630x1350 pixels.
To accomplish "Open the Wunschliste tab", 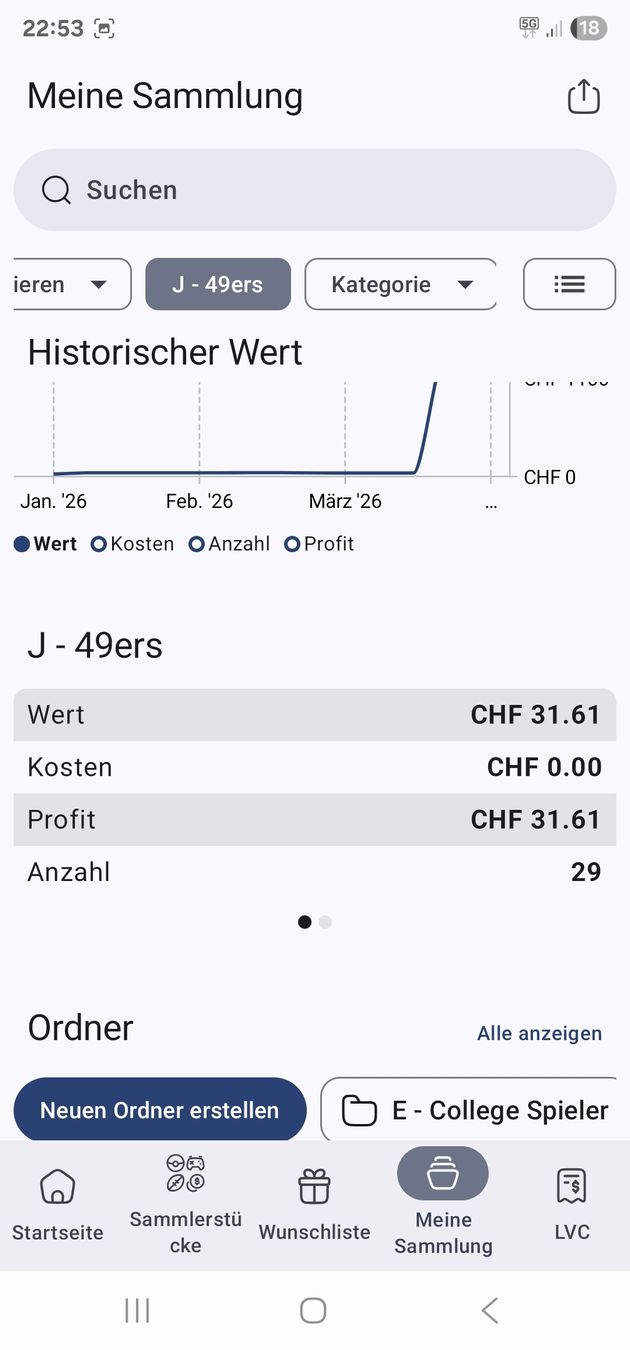I will point(315,1206).
